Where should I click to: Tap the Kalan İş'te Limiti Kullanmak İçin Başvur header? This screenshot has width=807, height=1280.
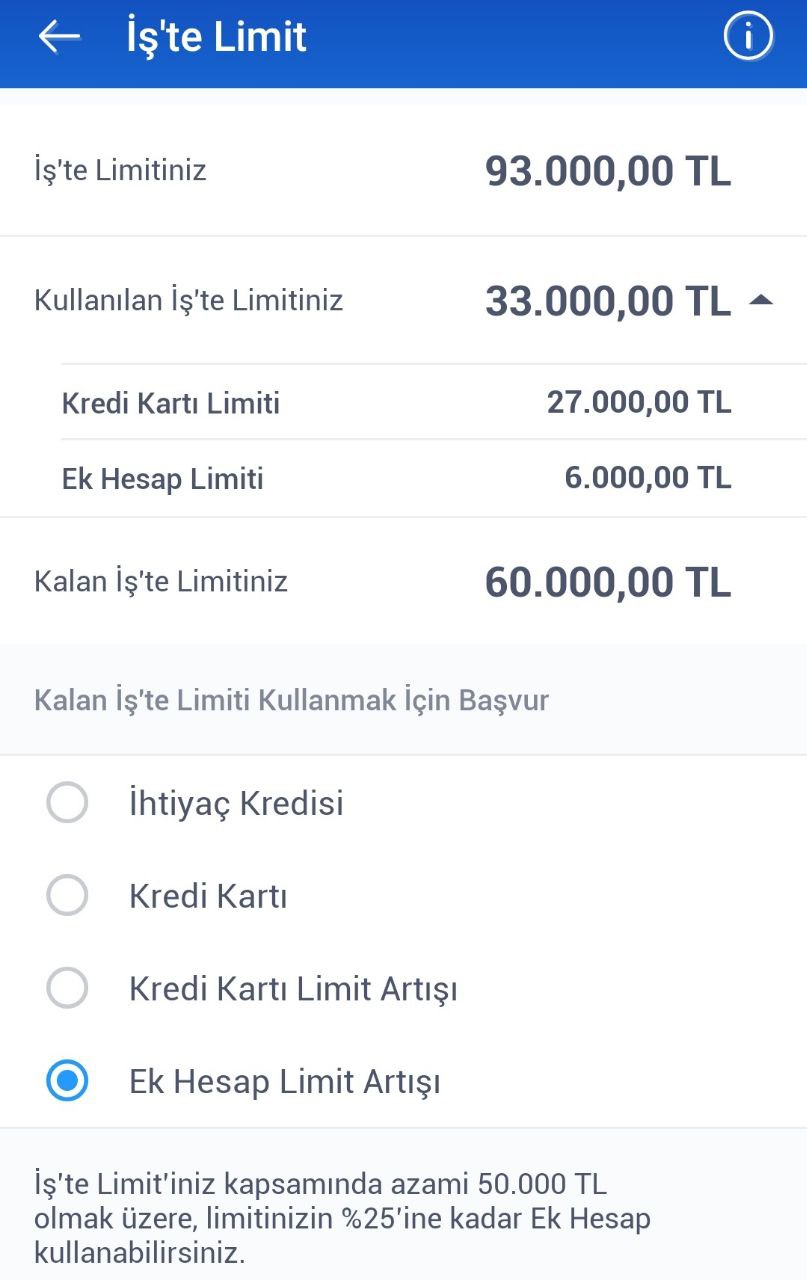tap(291, 700)
